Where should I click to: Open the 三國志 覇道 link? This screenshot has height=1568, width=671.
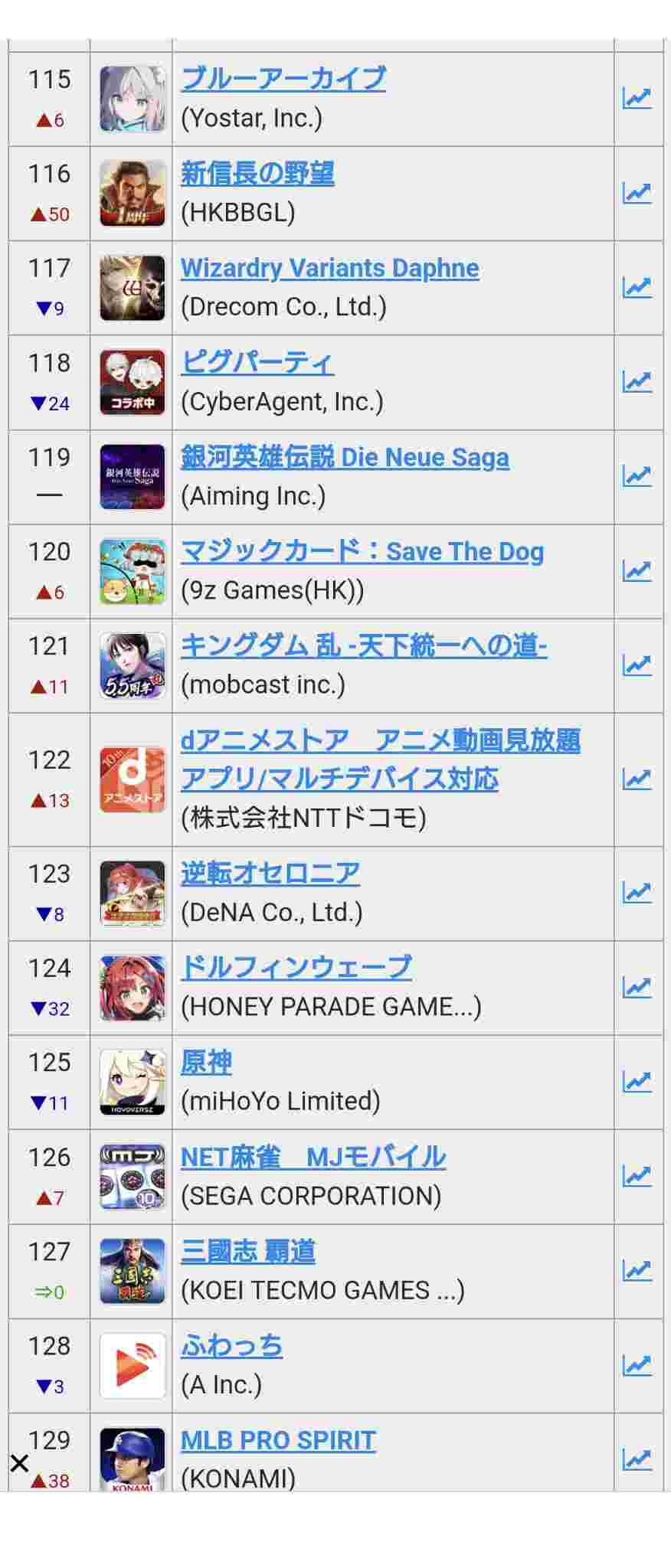click(247, 1252)
